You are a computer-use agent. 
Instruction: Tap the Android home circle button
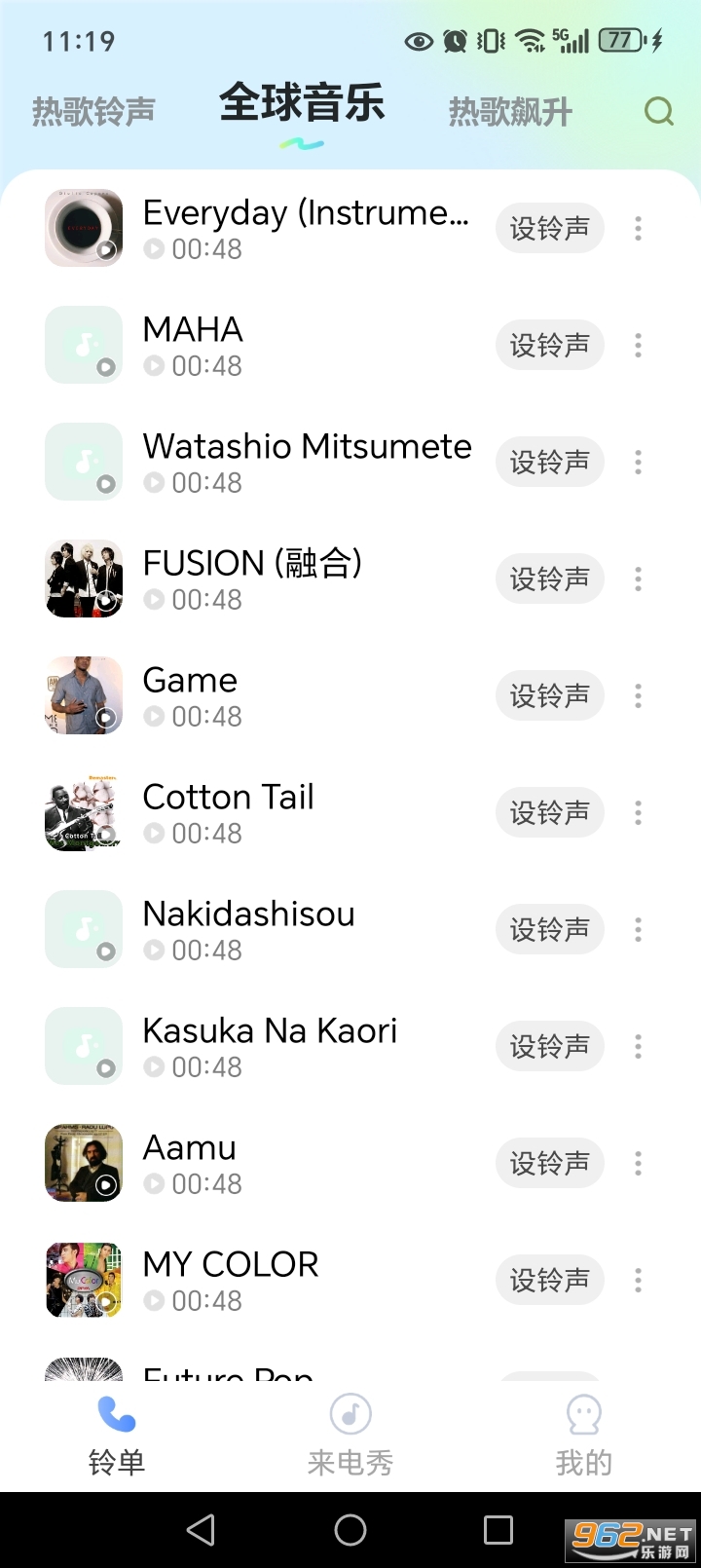(x=350, y=1529)
